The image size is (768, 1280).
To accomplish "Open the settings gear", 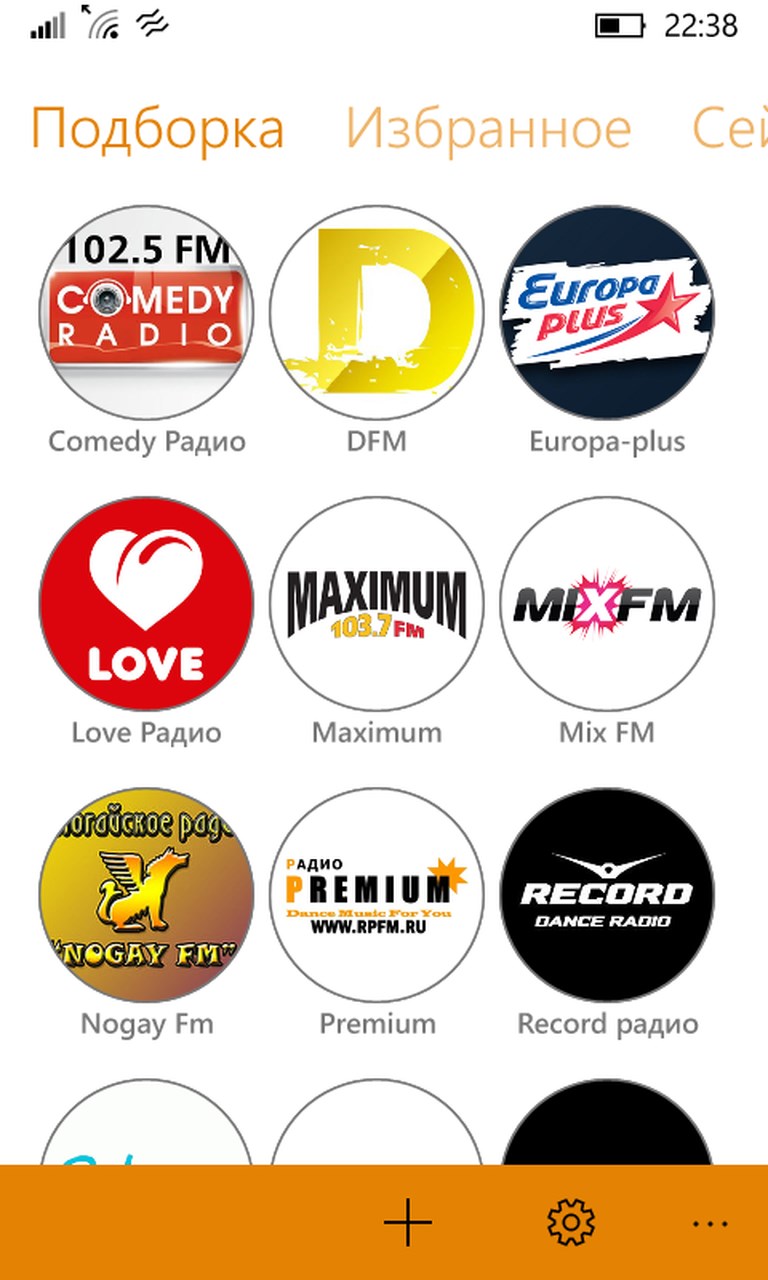I will click(x=571, y=1222).
